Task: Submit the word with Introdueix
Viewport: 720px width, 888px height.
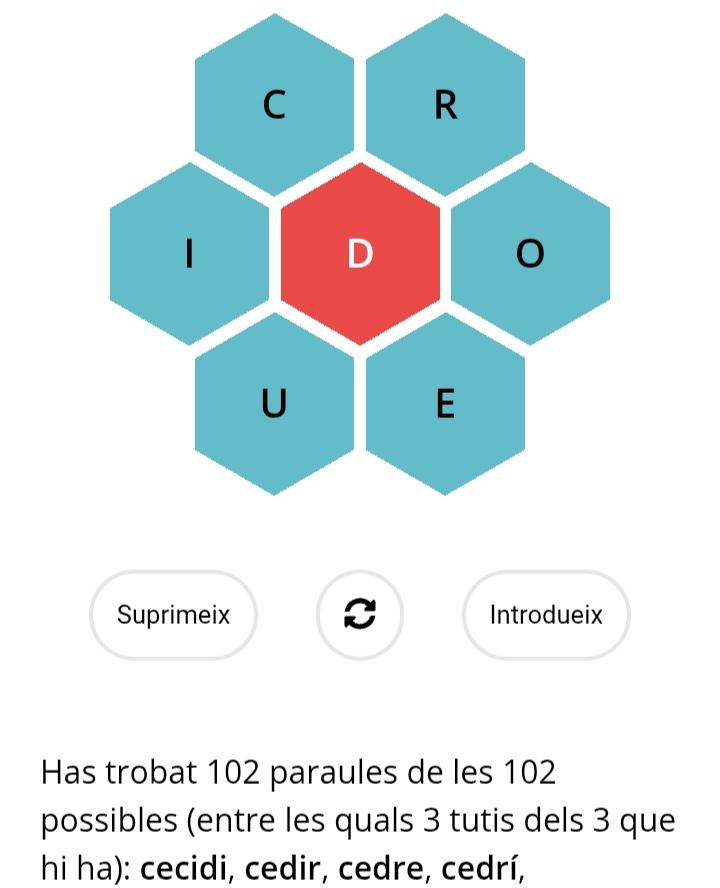Action: (x=546, y=614)
